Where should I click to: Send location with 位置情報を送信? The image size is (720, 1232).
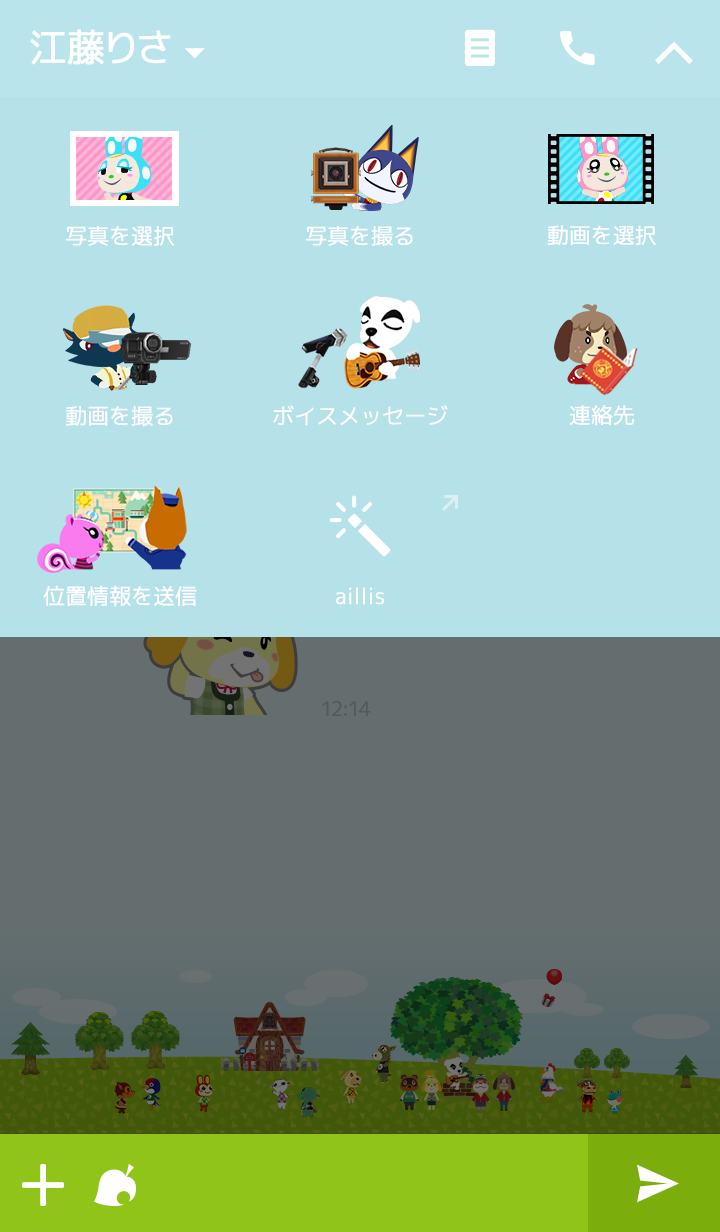[120, 547]
